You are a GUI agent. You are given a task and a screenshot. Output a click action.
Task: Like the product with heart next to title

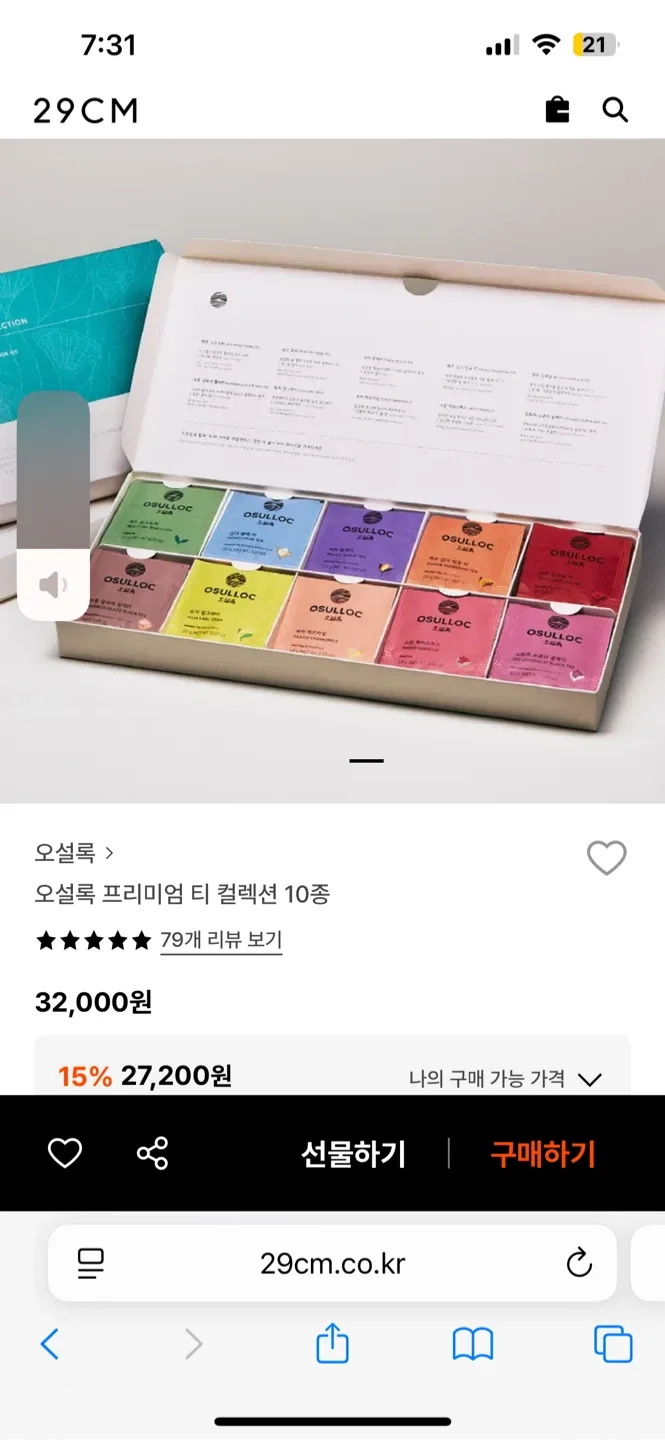coord(606,858)
